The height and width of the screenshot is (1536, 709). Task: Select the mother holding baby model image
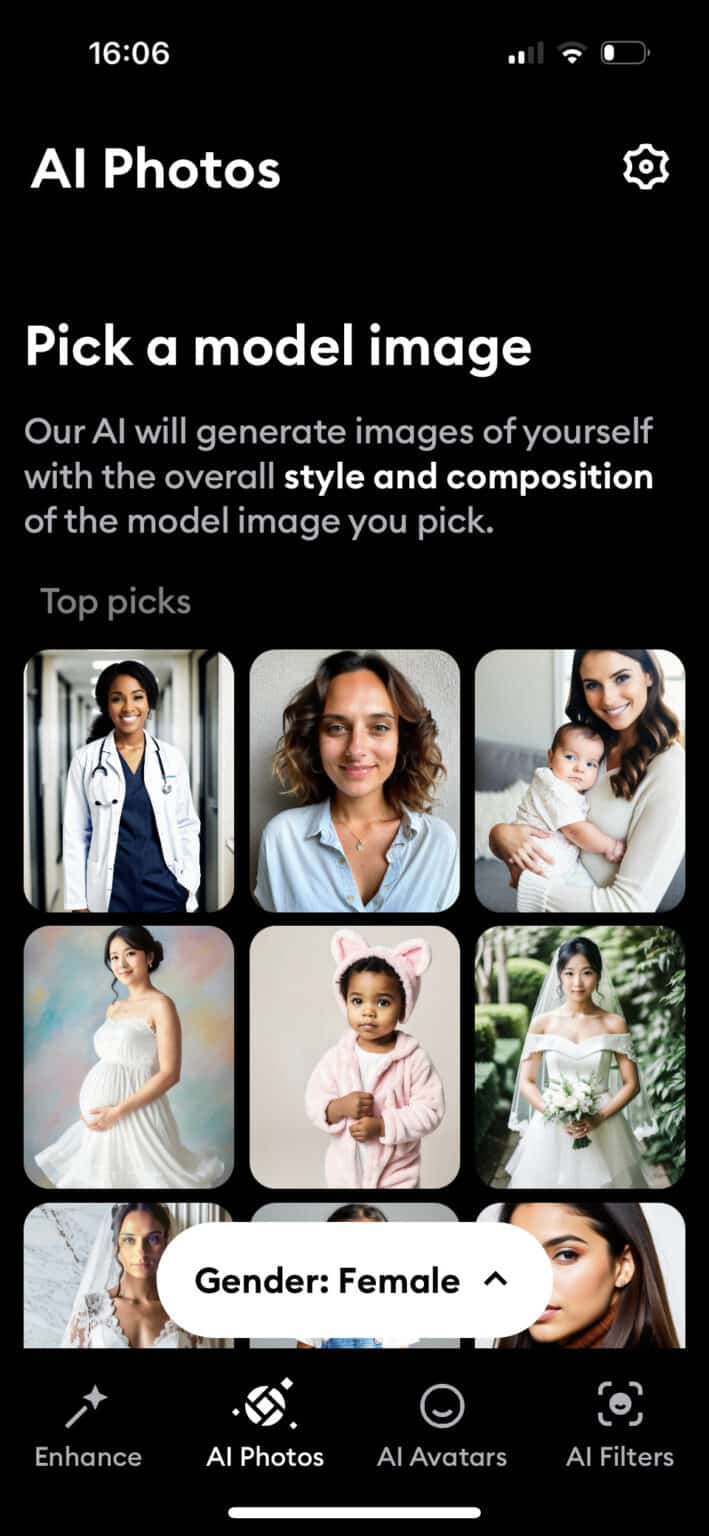[580, 780]
